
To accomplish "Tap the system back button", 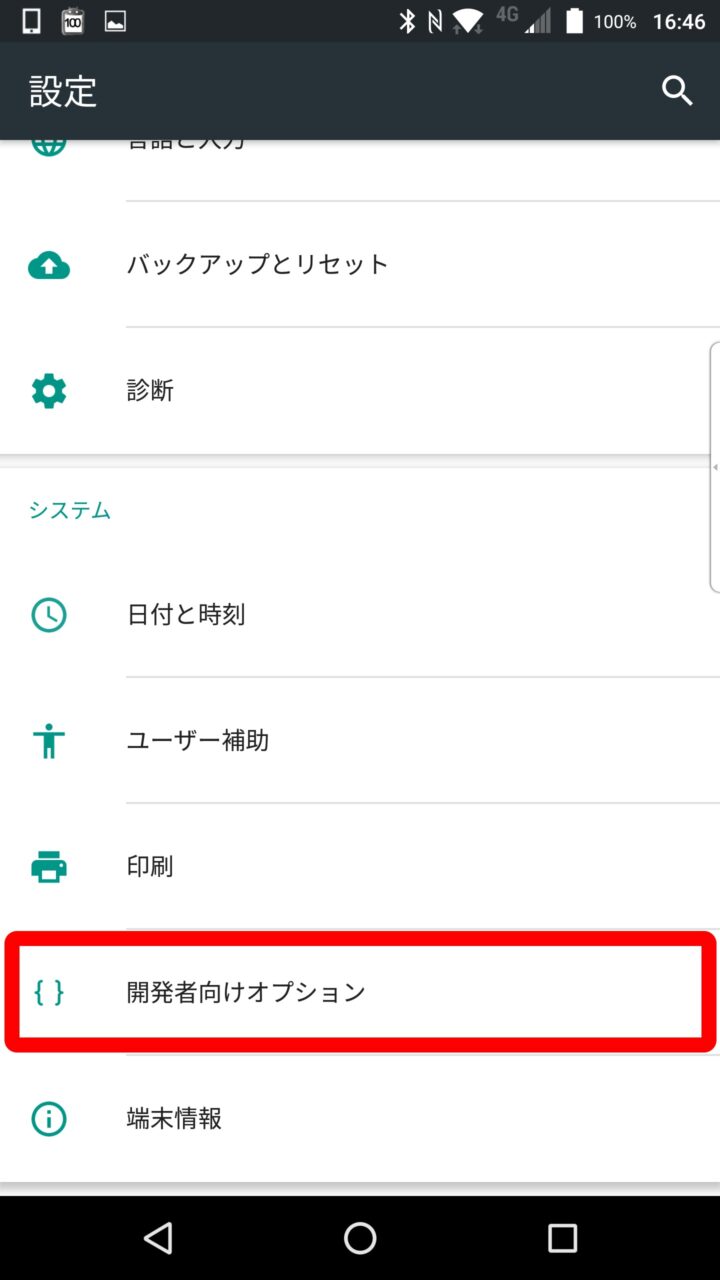I will point(158,1238).
